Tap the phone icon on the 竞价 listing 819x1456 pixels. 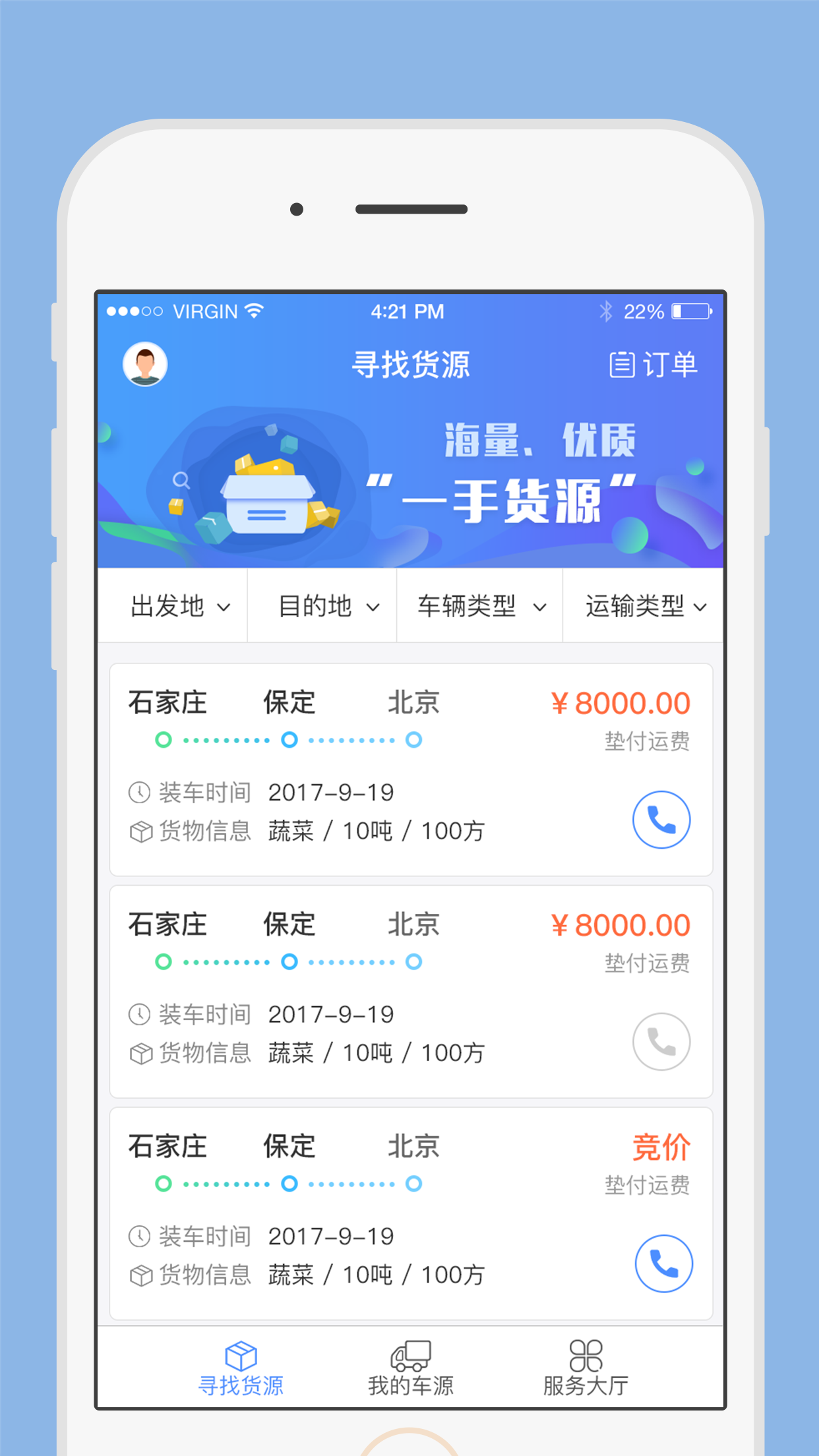click(x=663, y=1263)
